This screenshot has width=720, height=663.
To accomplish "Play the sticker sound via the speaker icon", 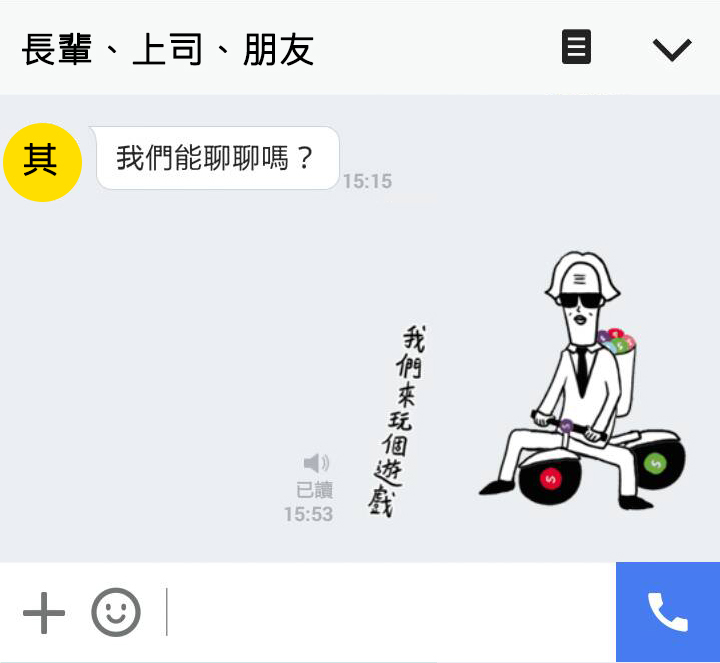I will pyautogui.click(x=316, y=463).
